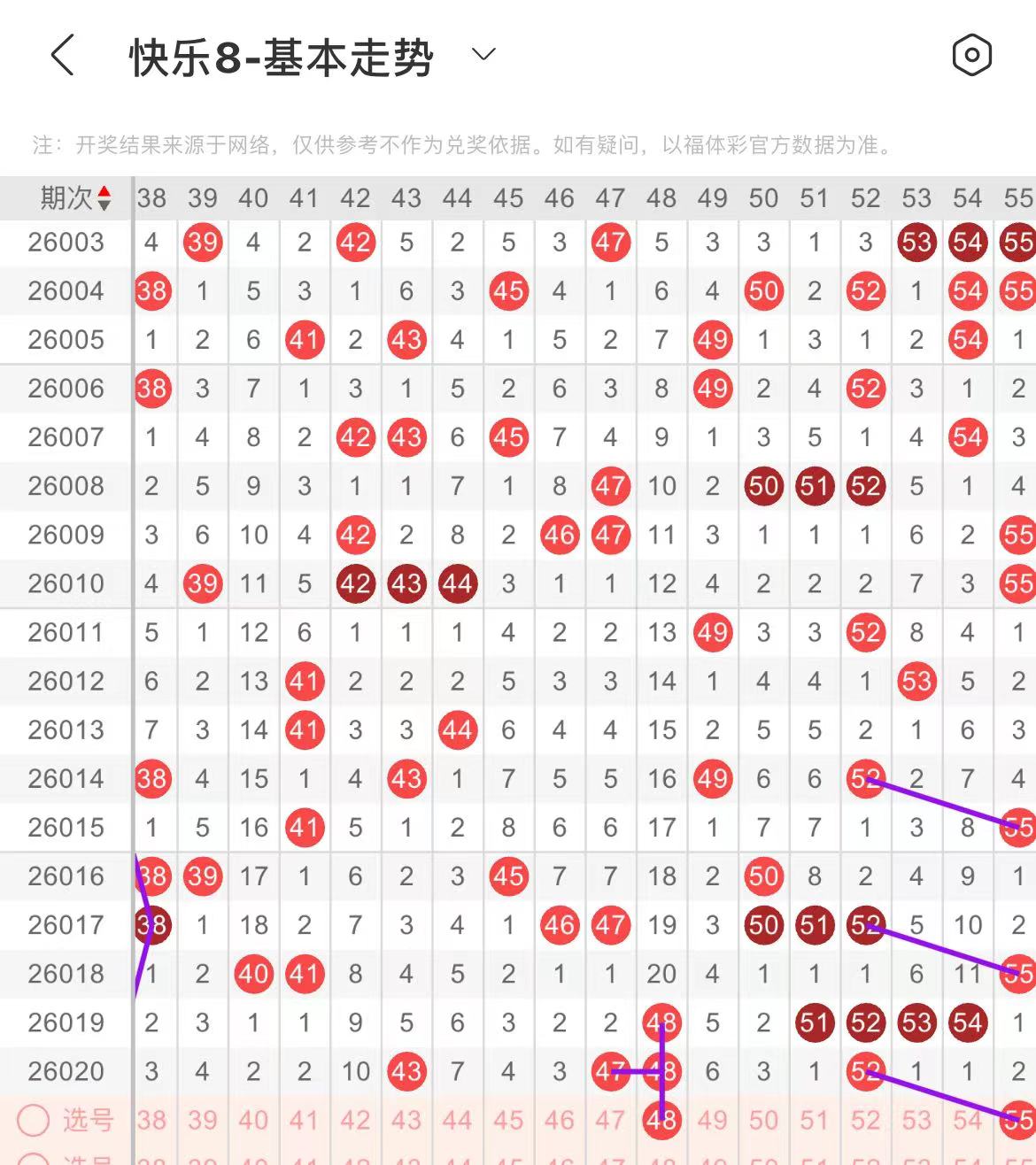
Task: Pick number 40 in the first 选号 row
Action: coord(253,1121)
